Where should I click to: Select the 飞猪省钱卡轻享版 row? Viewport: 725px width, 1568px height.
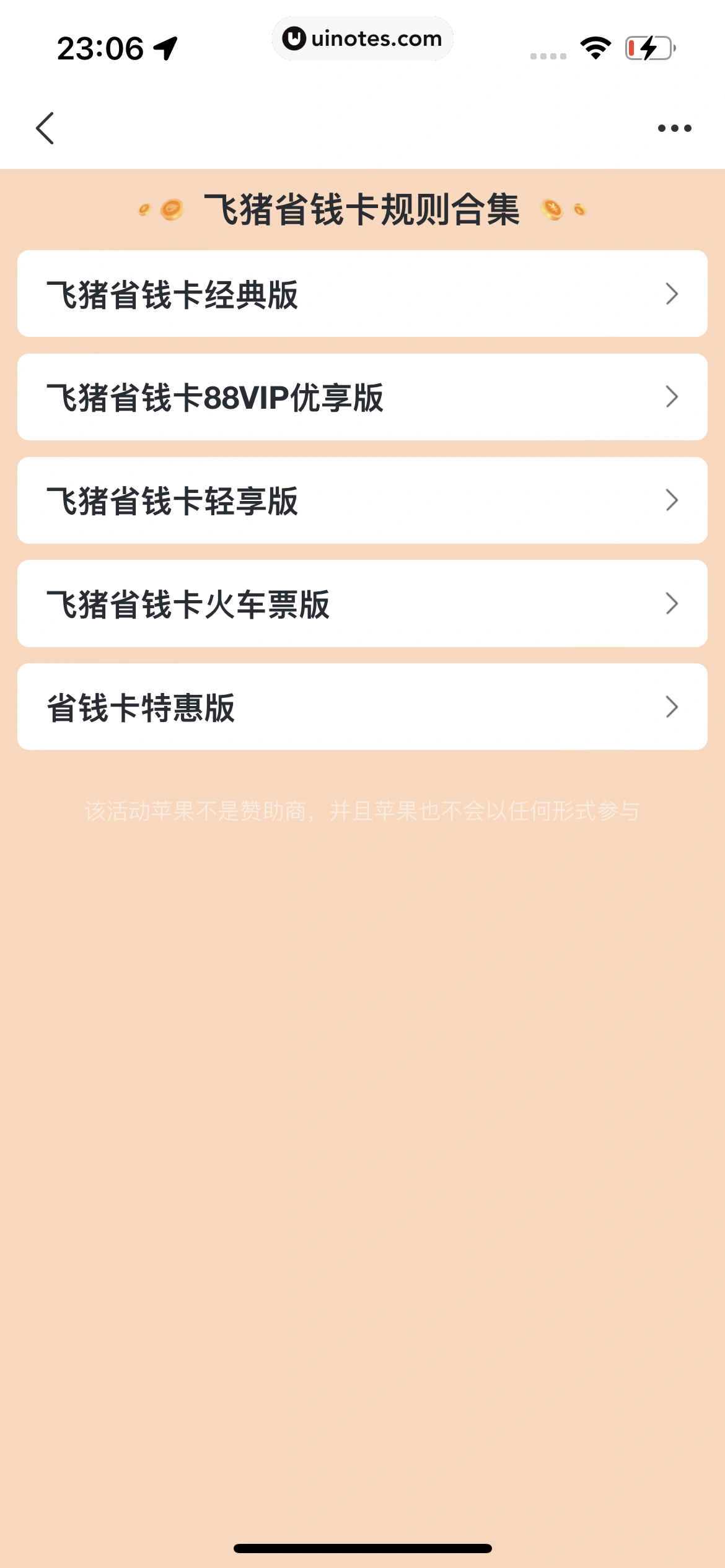pos(362,500)
